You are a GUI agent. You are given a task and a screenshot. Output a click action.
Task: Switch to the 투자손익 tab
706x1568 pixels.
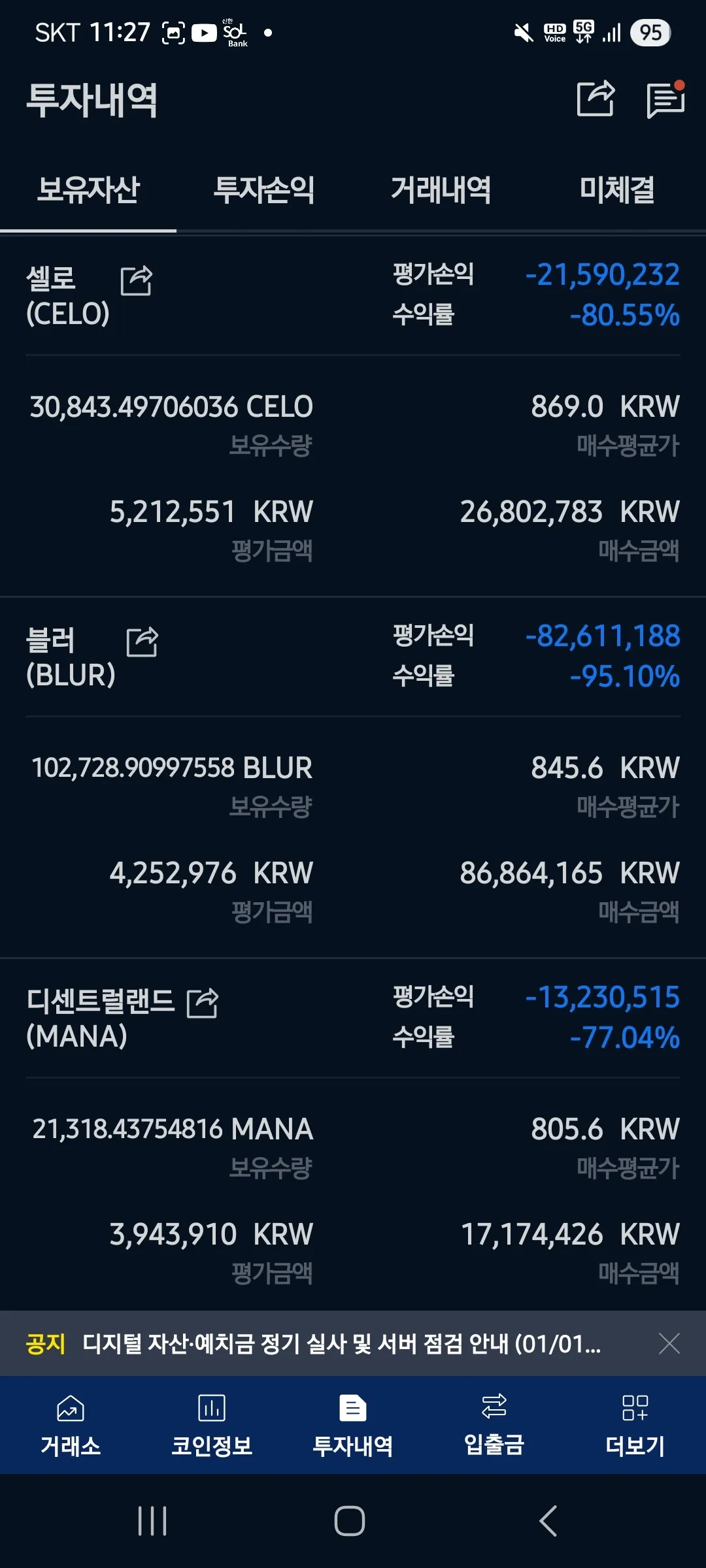(264, 190)
